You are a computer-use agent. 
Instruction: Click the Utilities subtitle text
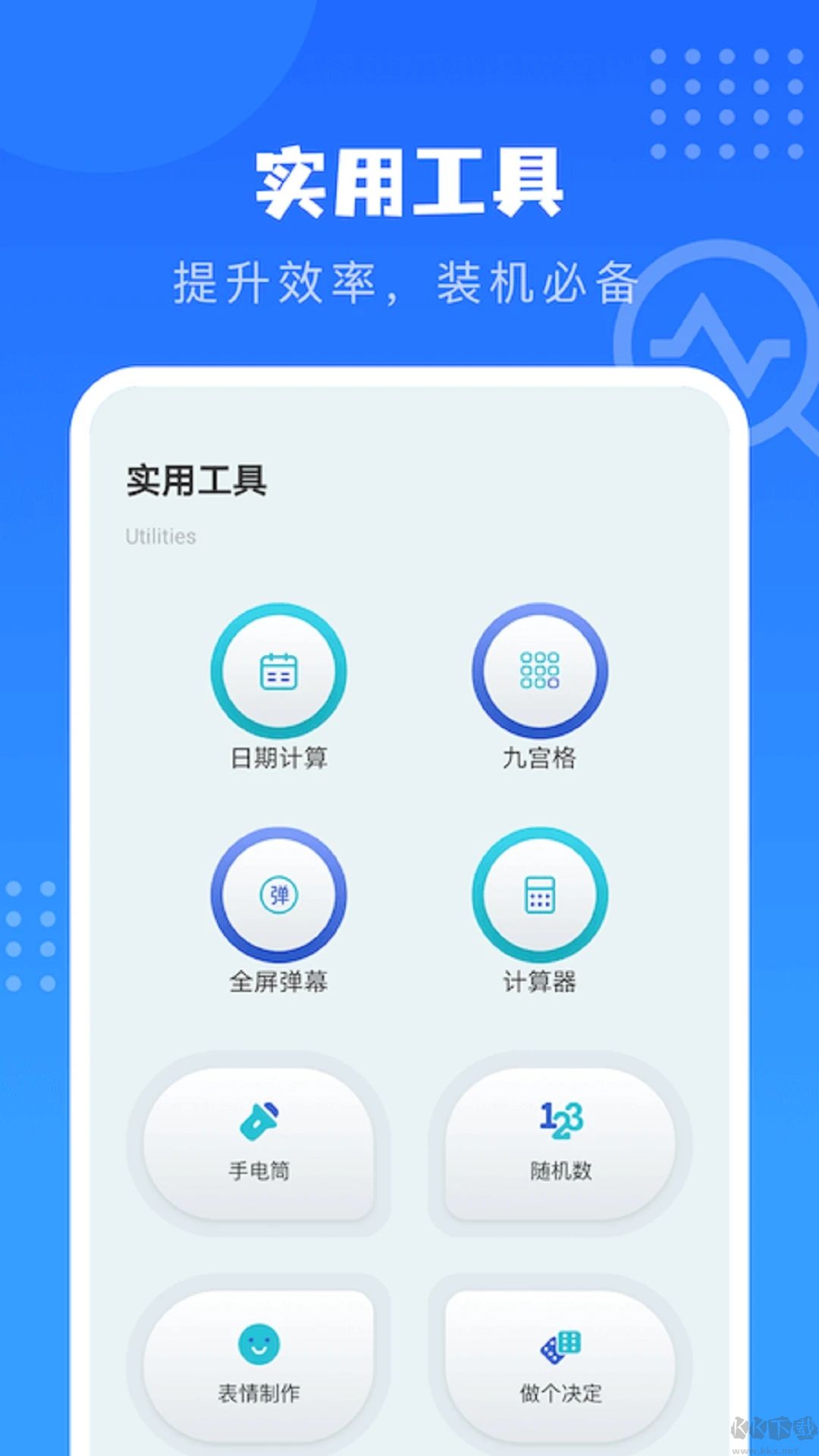pyautogui.click(x=160, y=536)
